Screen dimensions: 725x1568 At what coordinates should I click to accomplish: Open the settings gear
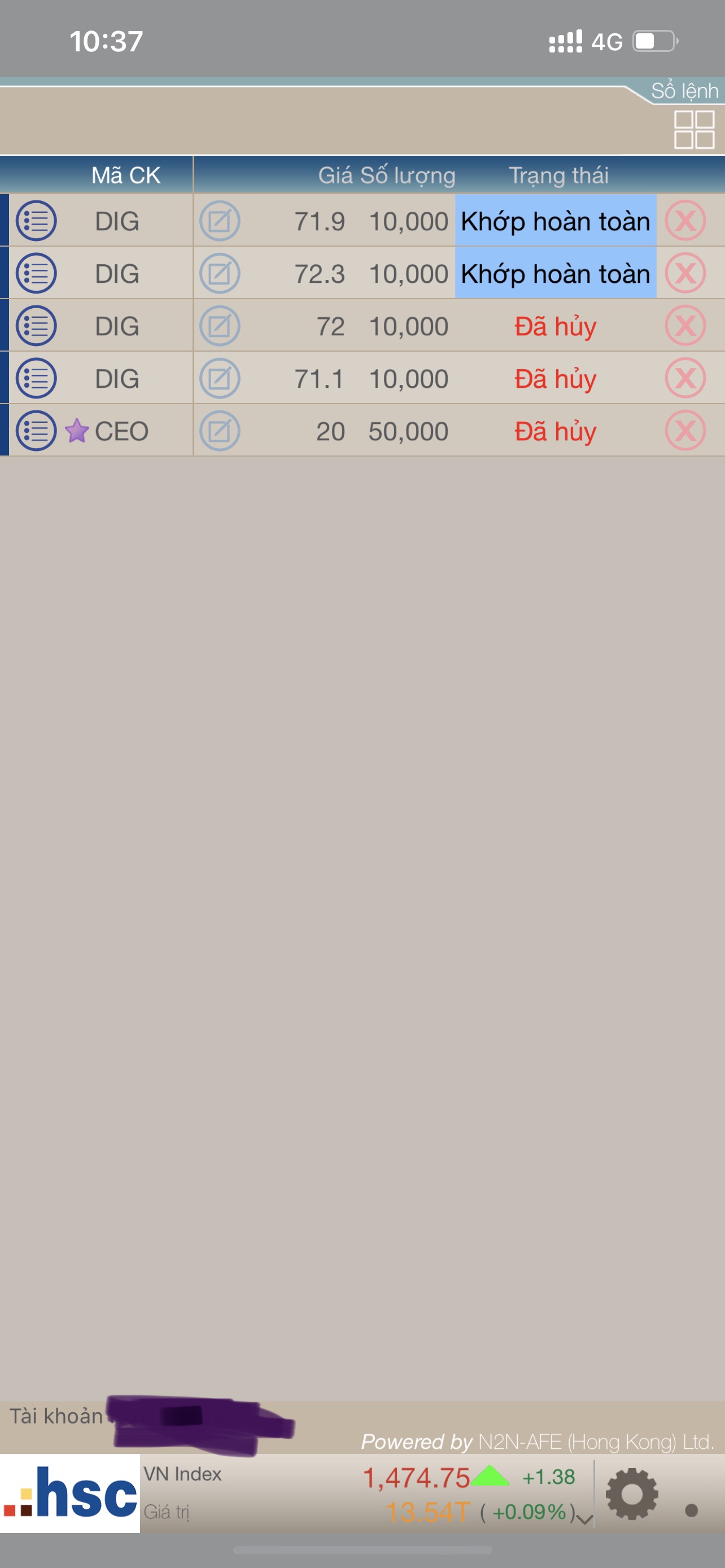pyautogui.click(x=632, y=1495)
